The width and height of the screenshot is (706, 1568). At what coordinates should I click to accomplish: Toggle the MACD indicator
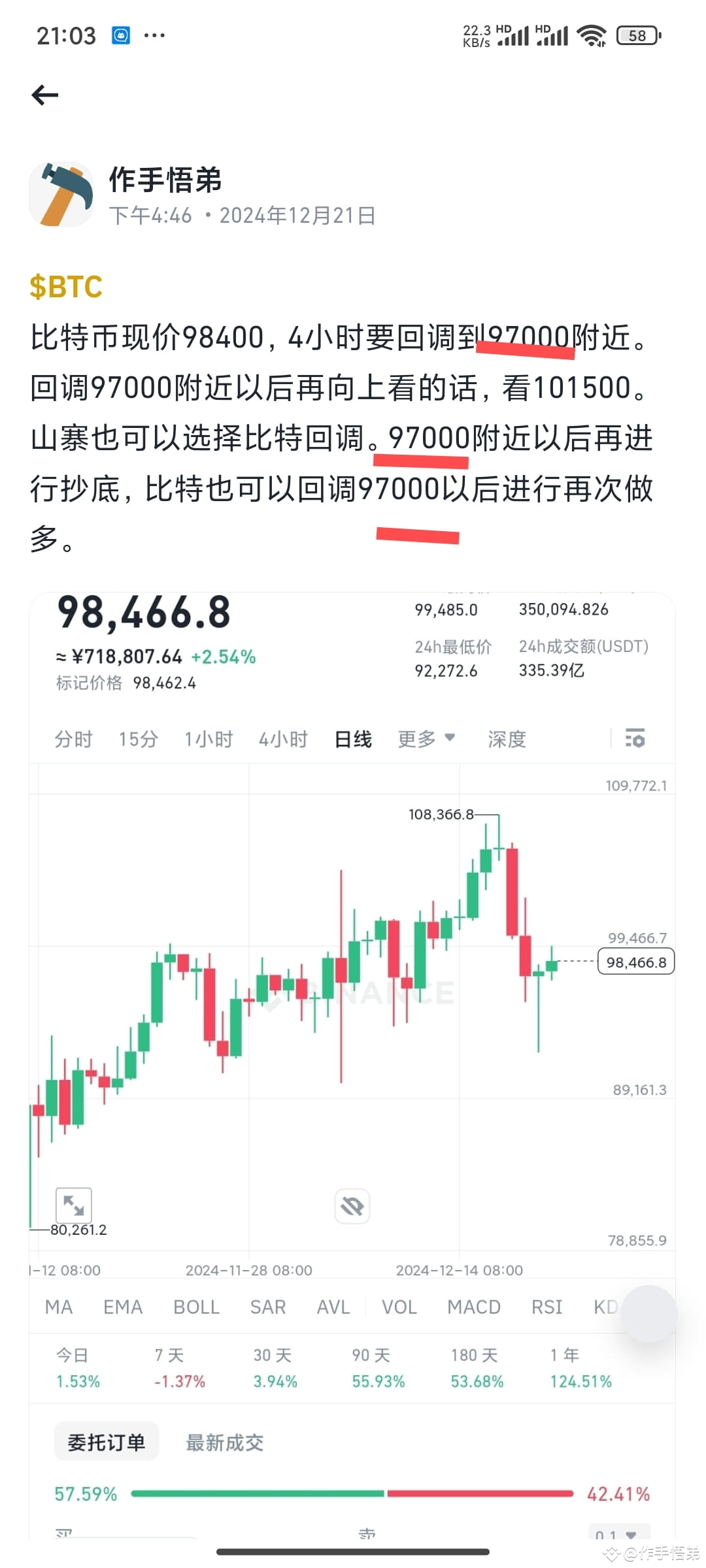[474, 1307]
